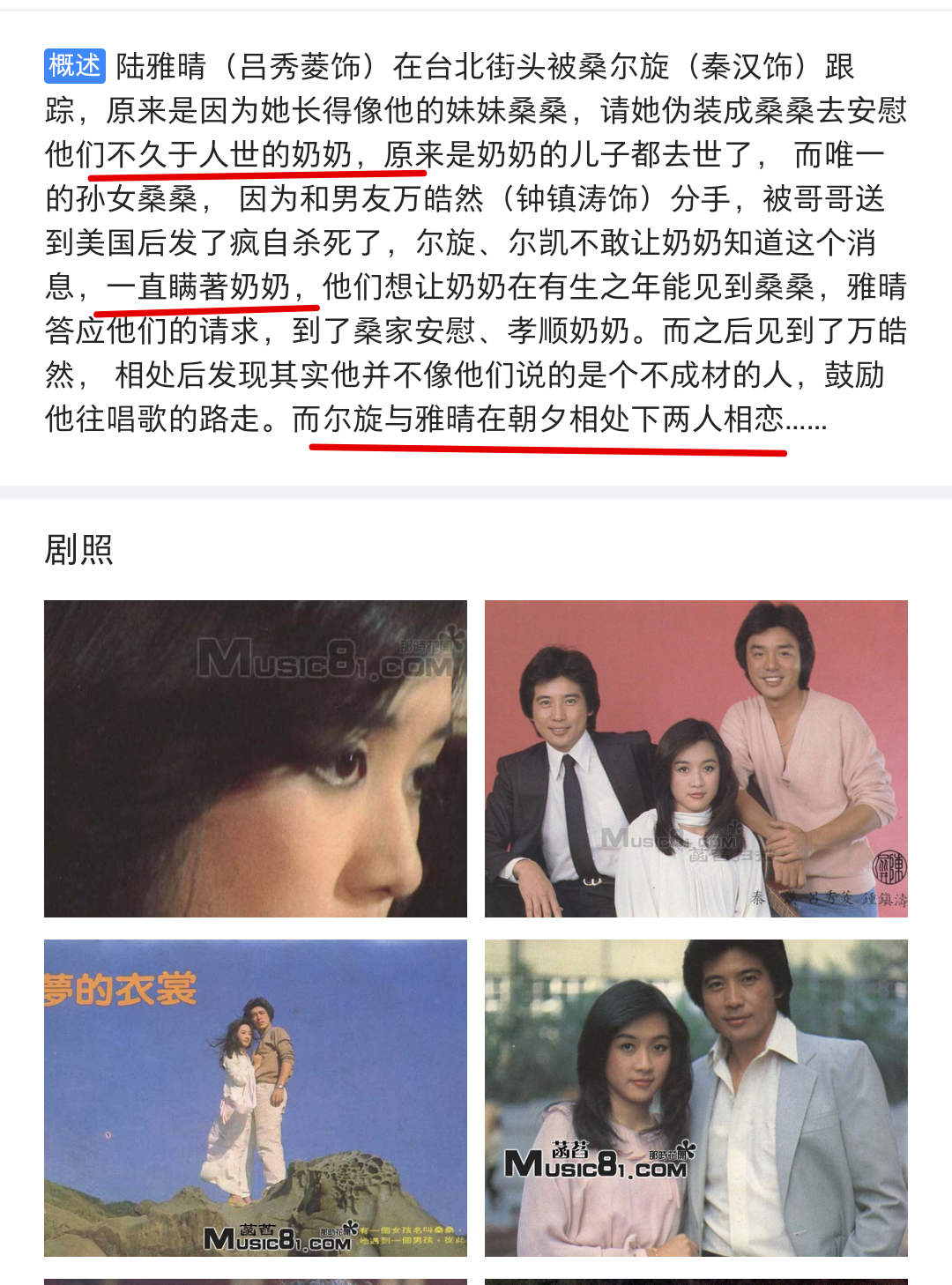Open the close-up face still in 剧照
Image resolution: width=952 pixels, height=1285 pixels.
pyautogui.click(x=256, y=758)
